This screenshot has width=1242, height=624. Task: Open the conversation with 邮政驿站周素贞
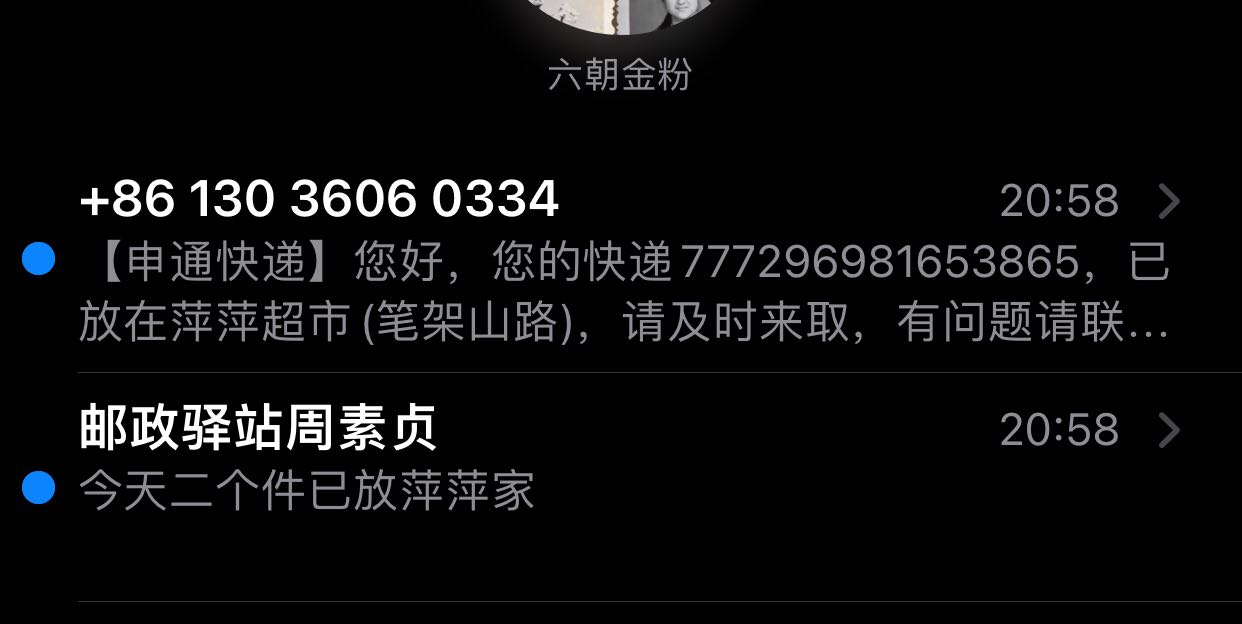(620, 460)
